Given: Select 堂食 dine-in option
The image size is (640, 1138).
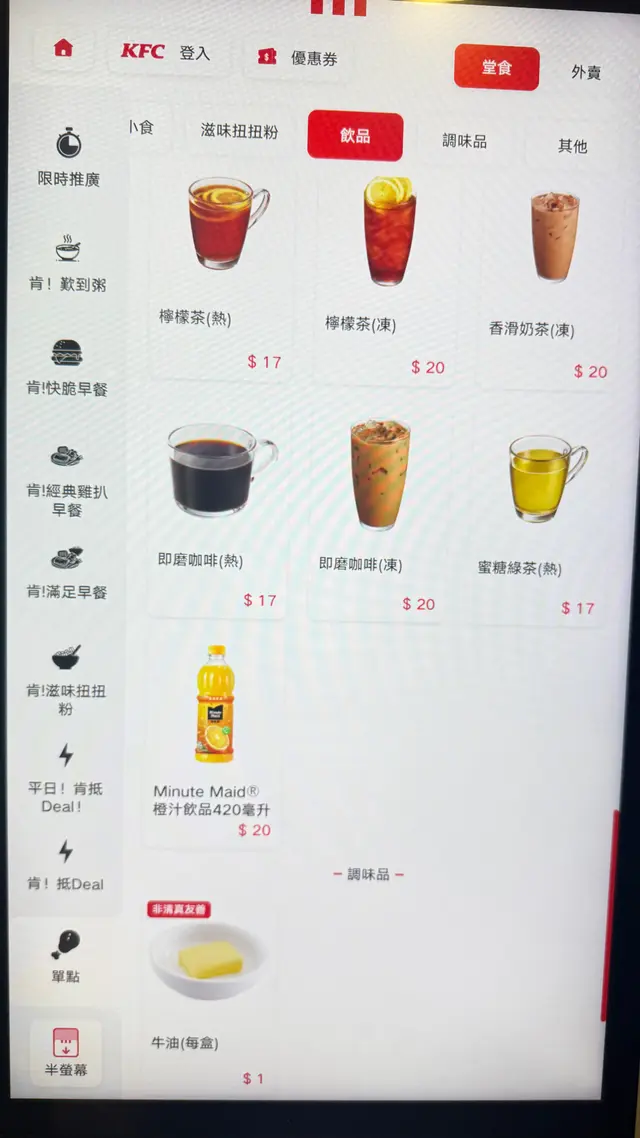Looking at the screenshot, I should click(496, 68).
